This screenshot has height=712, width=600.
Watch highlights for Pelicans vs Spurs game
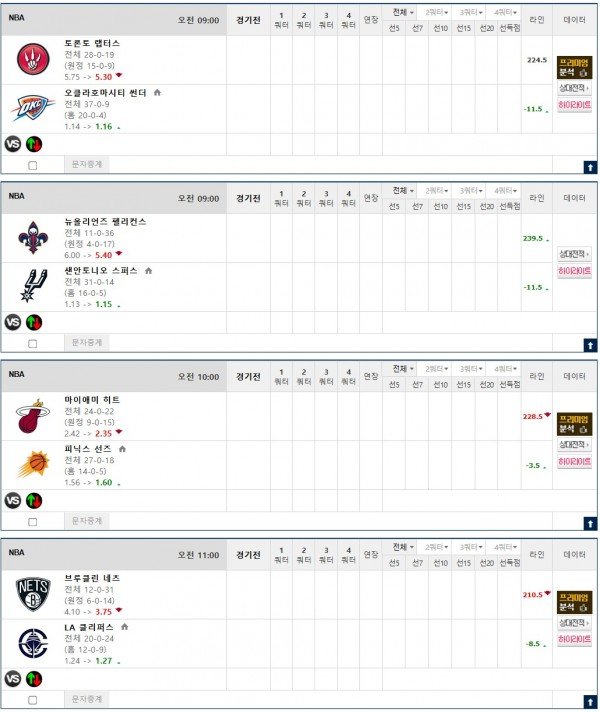(x=574, y=270)
